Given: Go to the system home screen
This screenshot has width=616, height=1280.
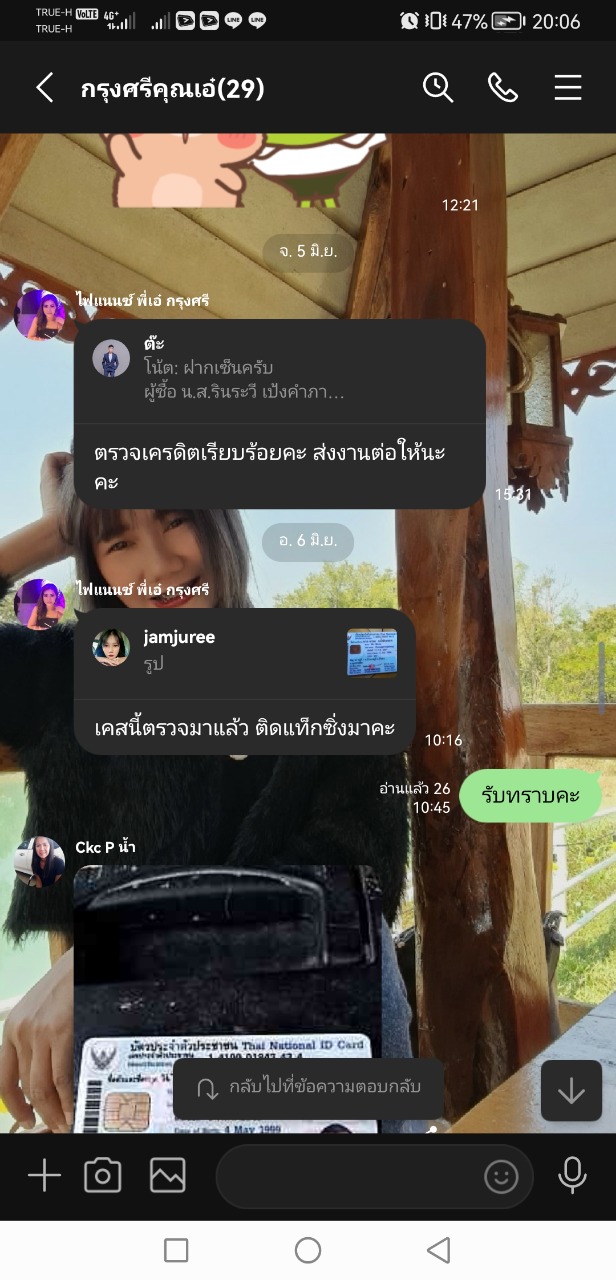Looking at the screenshot, I should click(x=308, y=1250).
